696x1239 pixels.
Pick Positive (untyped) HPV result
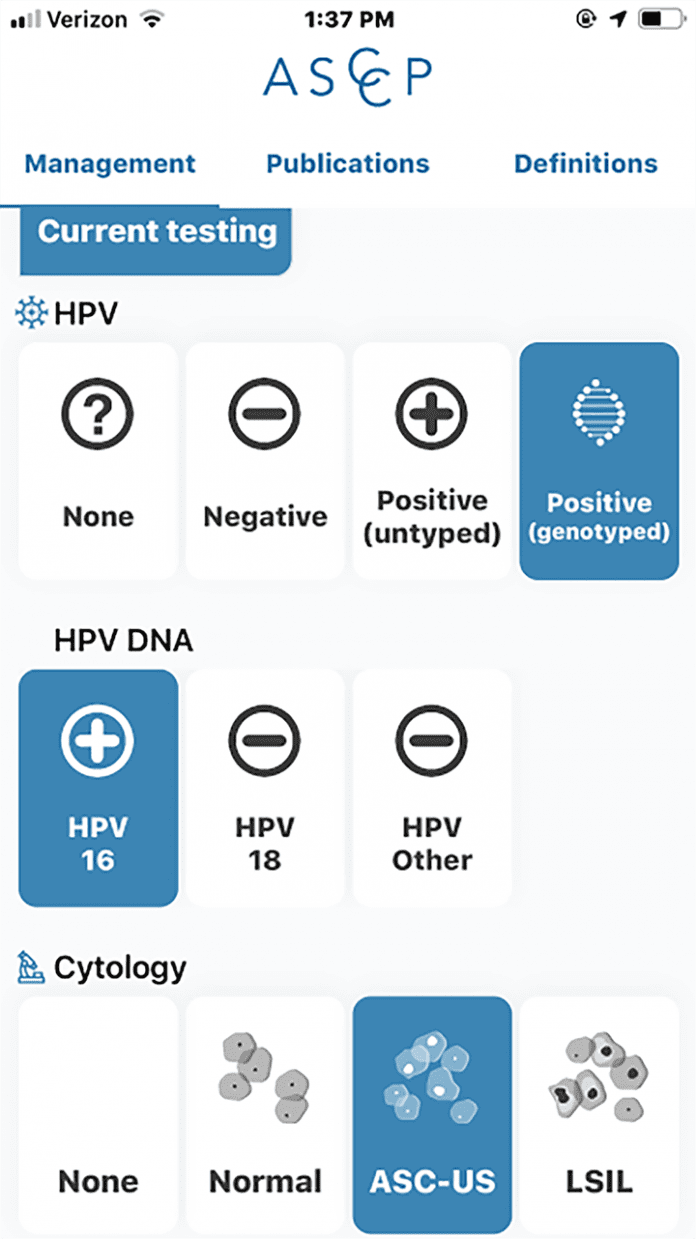pos(432,461)
